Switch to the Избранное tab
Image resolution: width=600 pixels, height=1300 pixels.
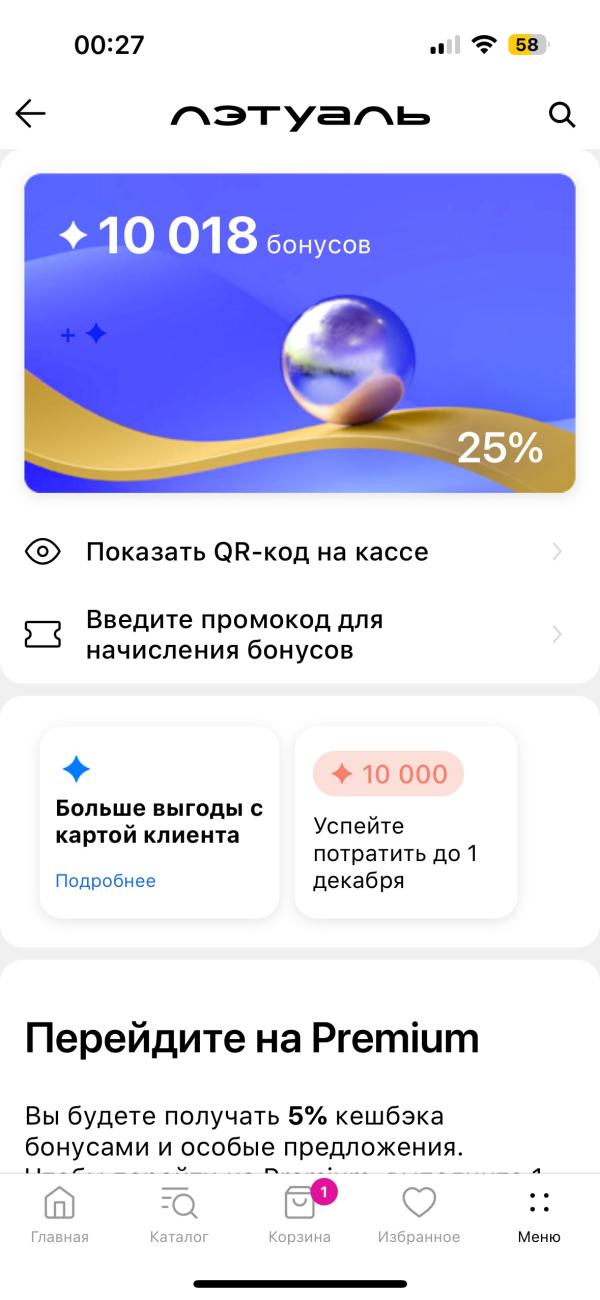pyautogui.click(x=419, y=1215)
